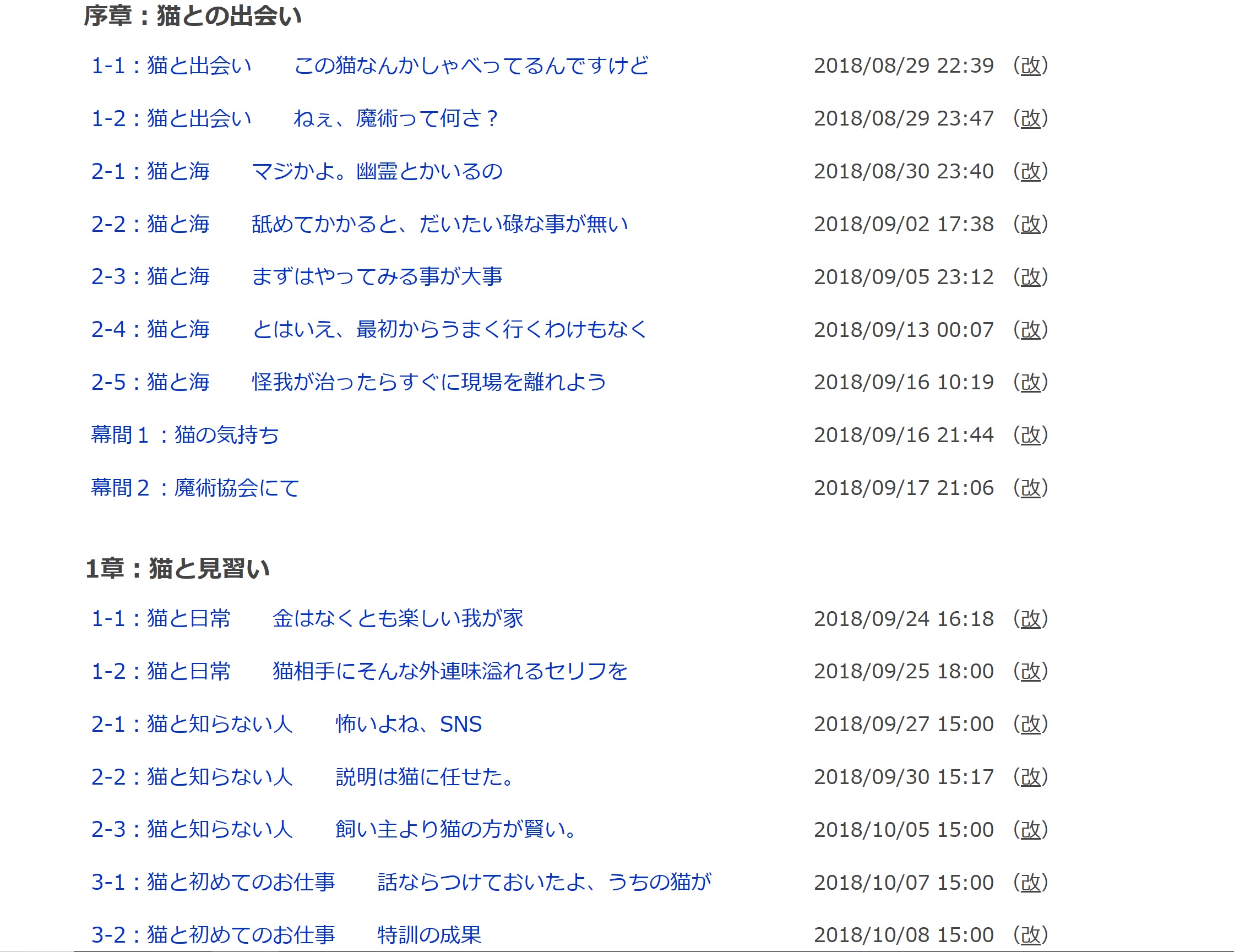
Task: Open chapter 2-2 舐めてかかると
Action: (360, 224)
